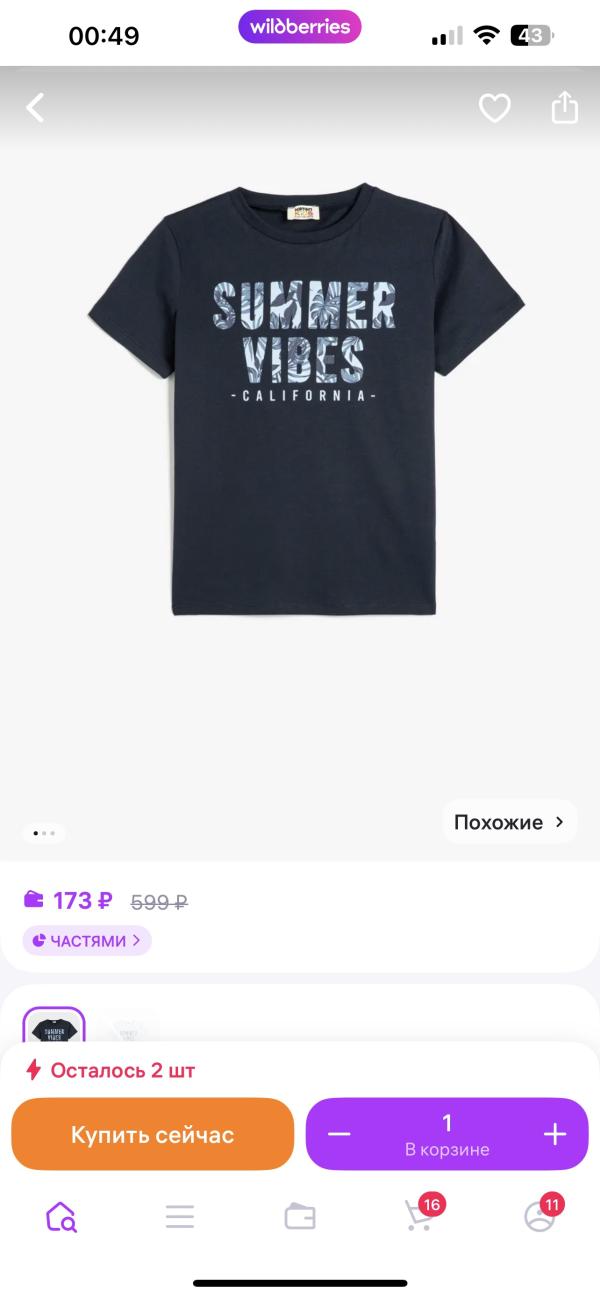Add this T-shirt to favorites
Viewport: 600px width, 1297px height.
[494, 108]
